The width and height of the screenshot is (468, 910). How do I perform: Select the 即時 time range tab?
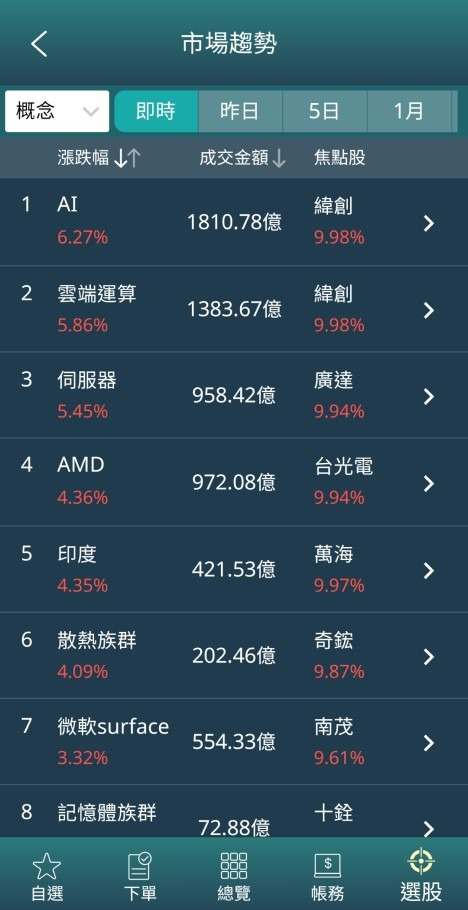[156, 111]
